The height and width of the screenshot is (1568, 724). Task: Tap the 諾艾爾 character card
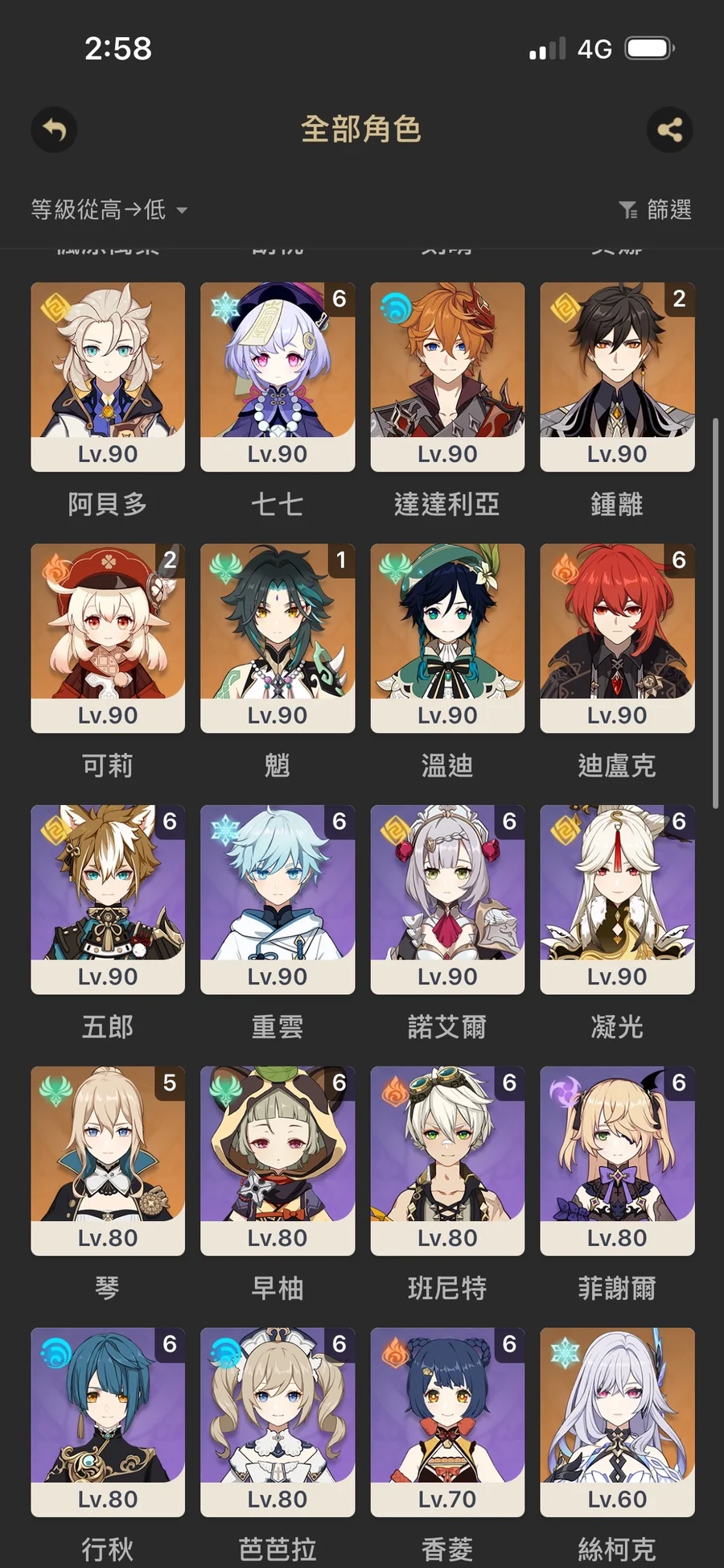447,899
